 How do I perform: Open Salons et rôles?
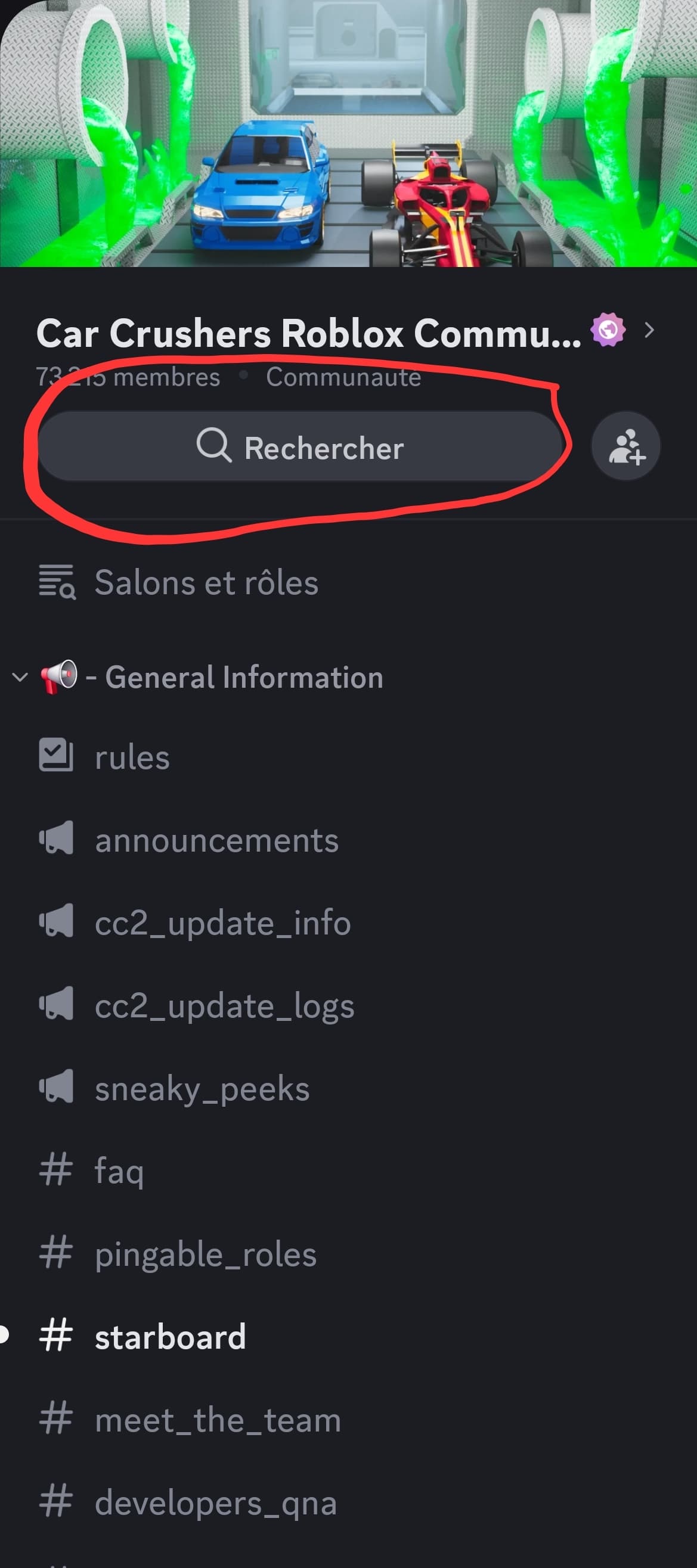(x=348, y=582)
